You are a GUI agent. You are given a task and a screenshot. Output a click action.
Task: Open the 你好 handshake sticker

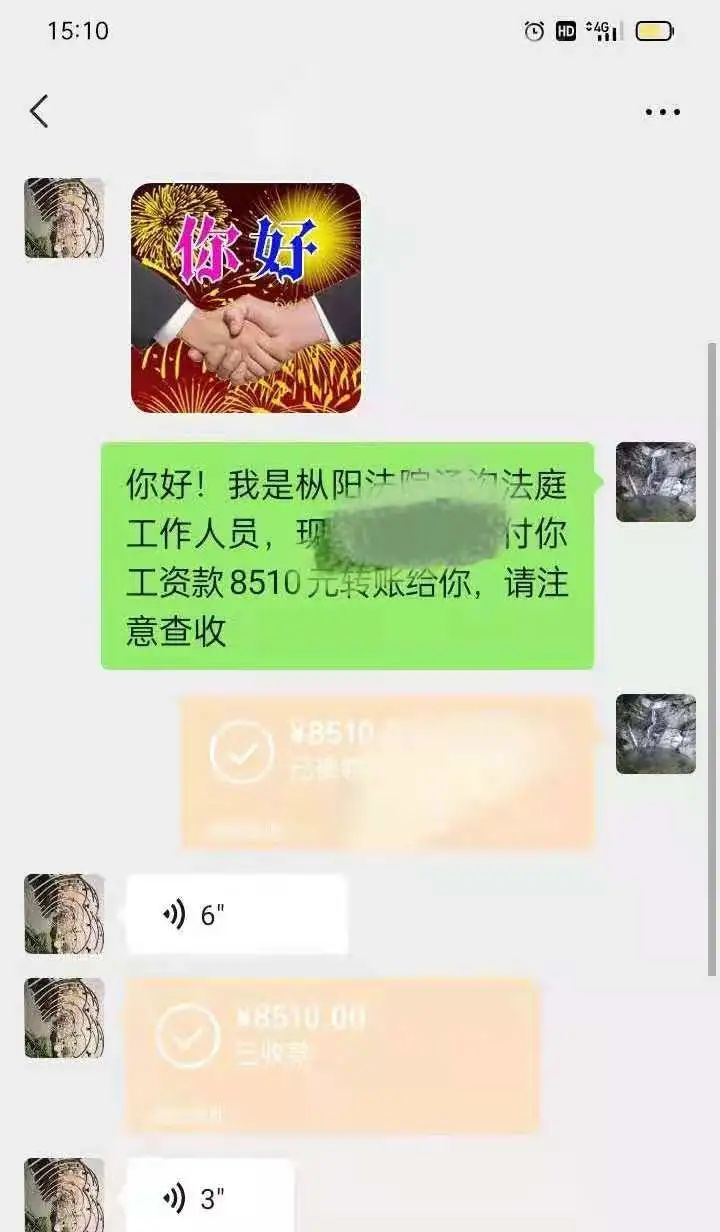[x=246, y=298]
